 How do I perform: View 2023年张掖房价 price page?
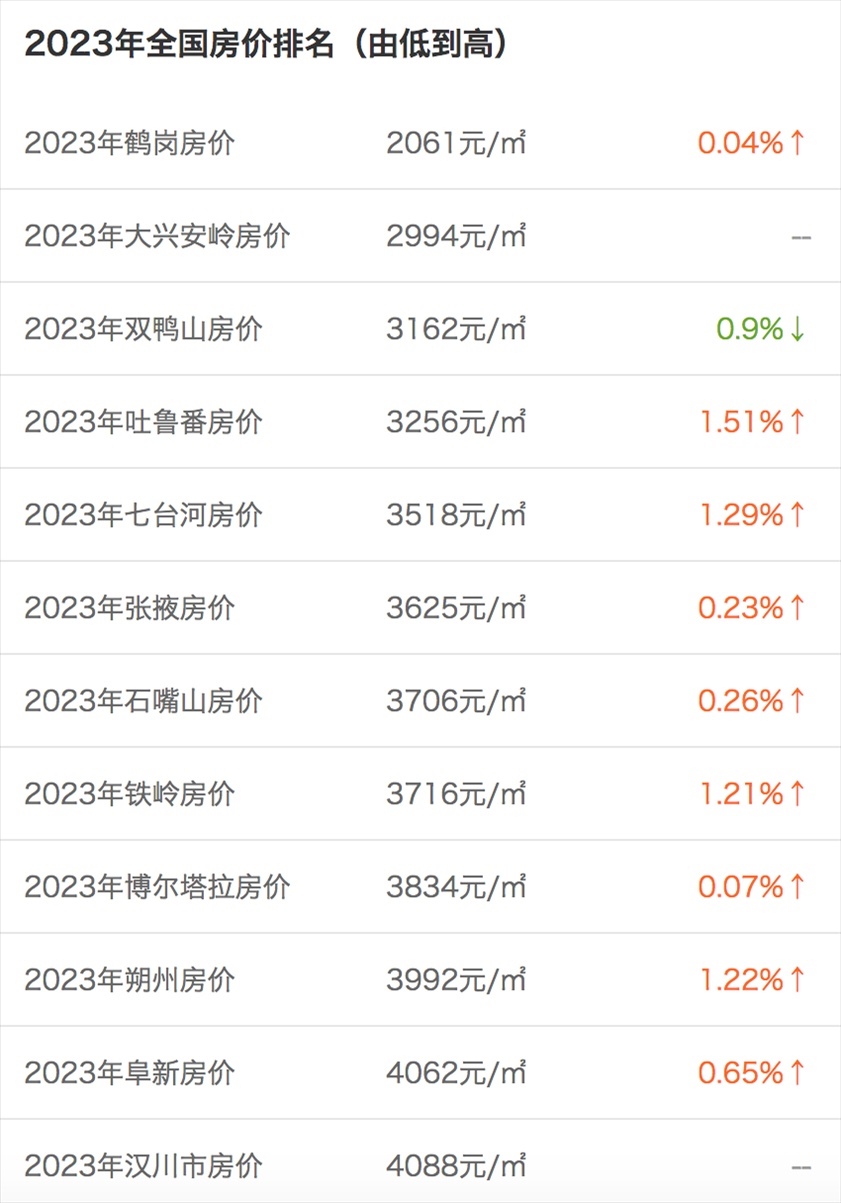tap(130, 608)
